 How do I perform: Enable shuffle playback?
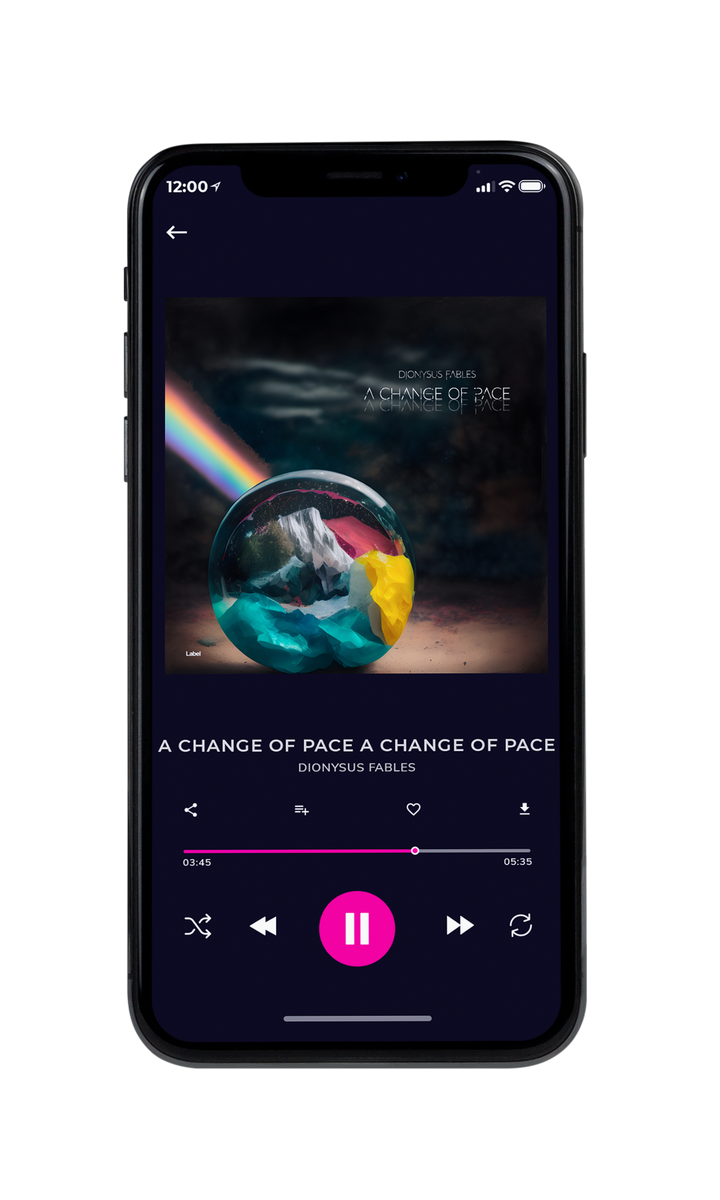click(x=197, y=926)
